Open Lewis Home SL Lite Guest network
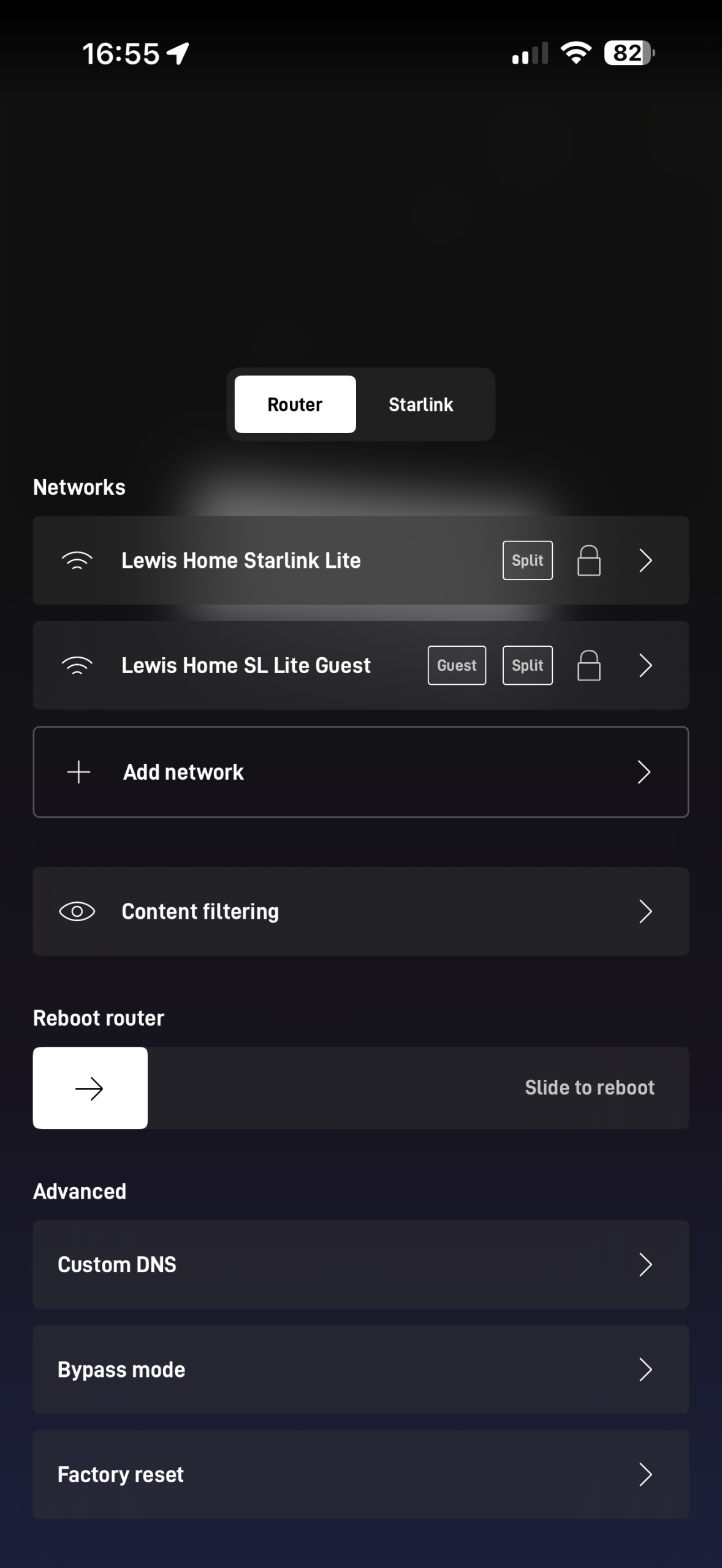 click(360, 666)
